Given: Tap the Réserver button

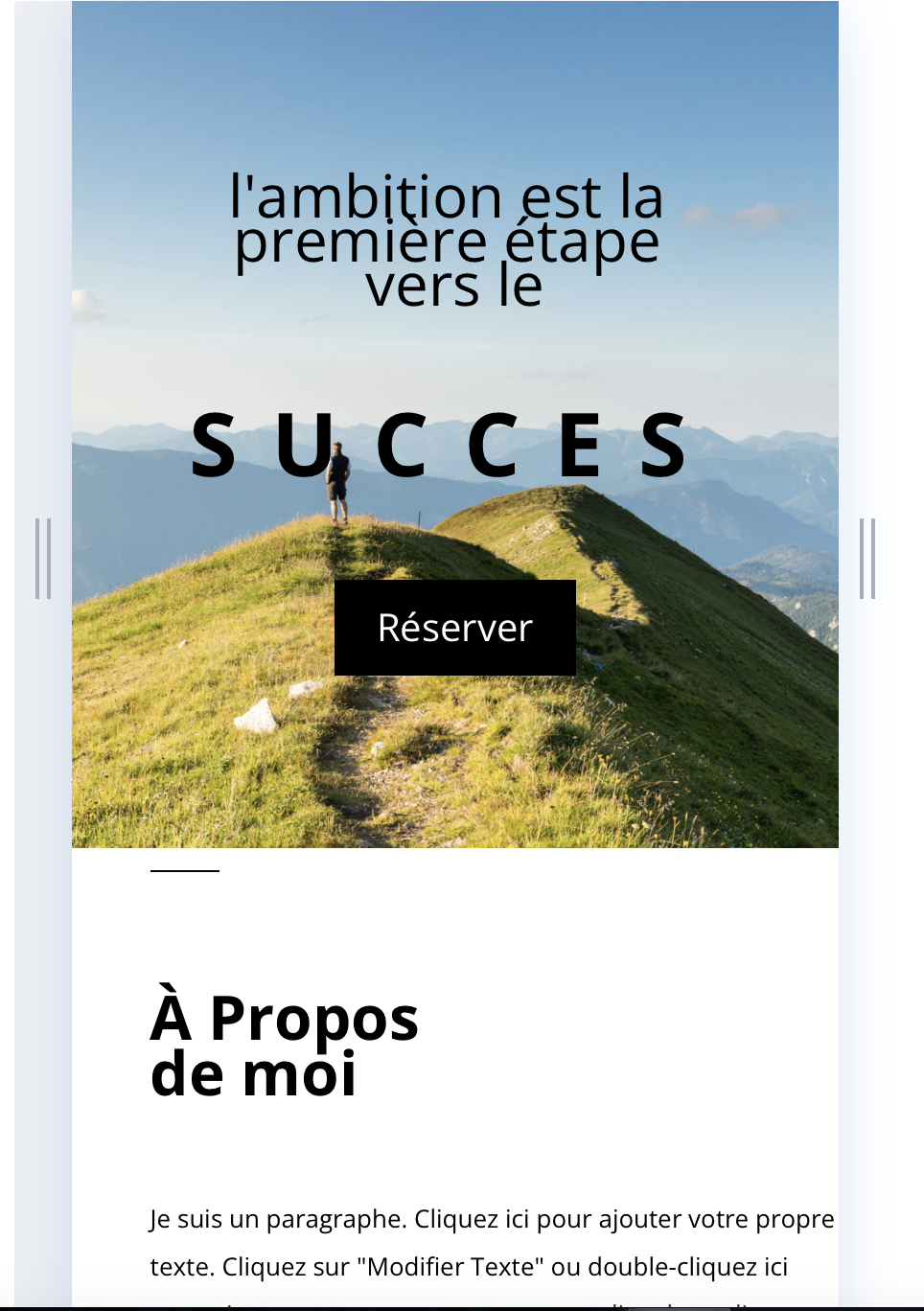Looking at the screenshot, I should 455,628.
